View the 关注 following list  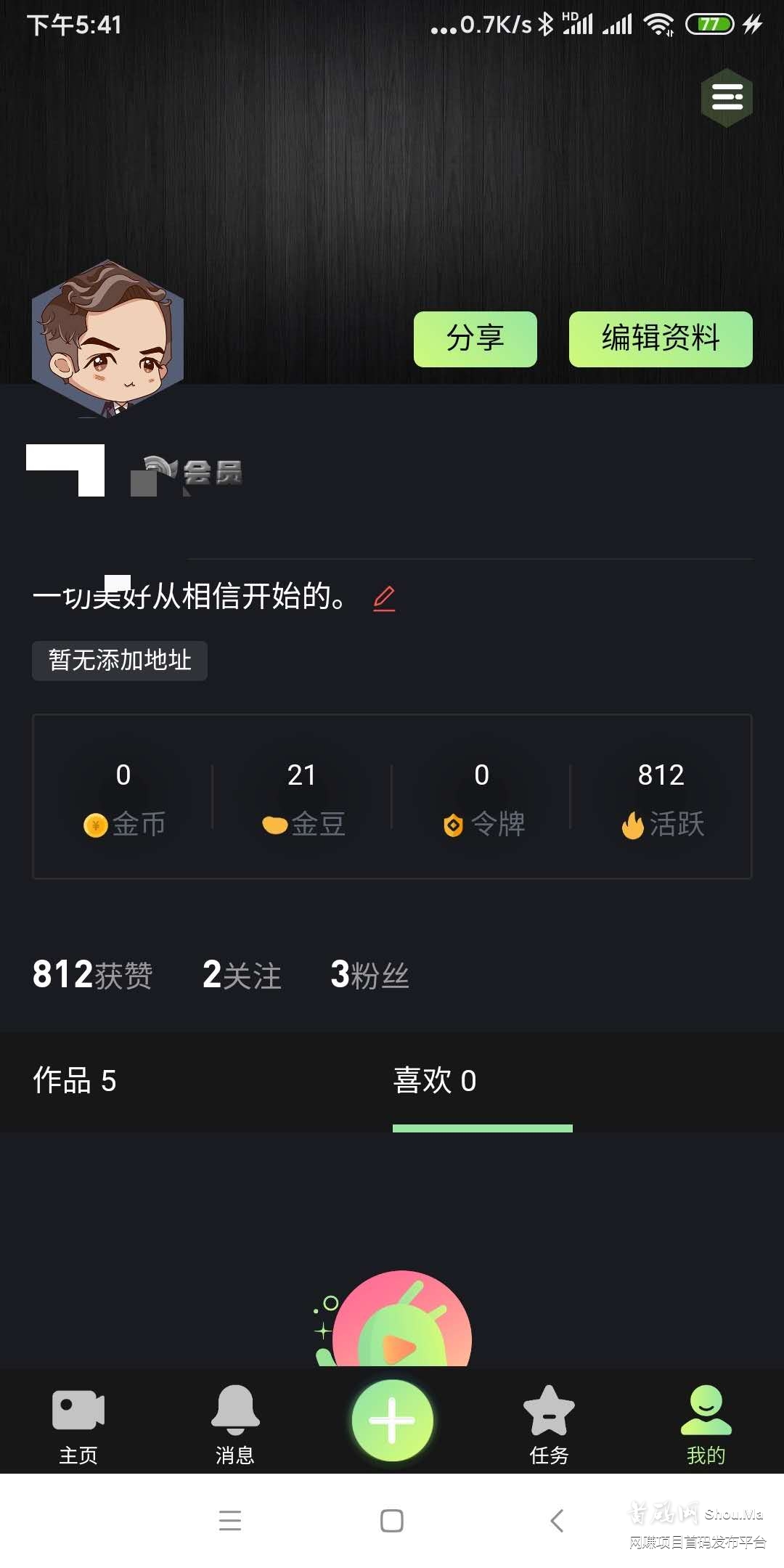pos(242,975)
